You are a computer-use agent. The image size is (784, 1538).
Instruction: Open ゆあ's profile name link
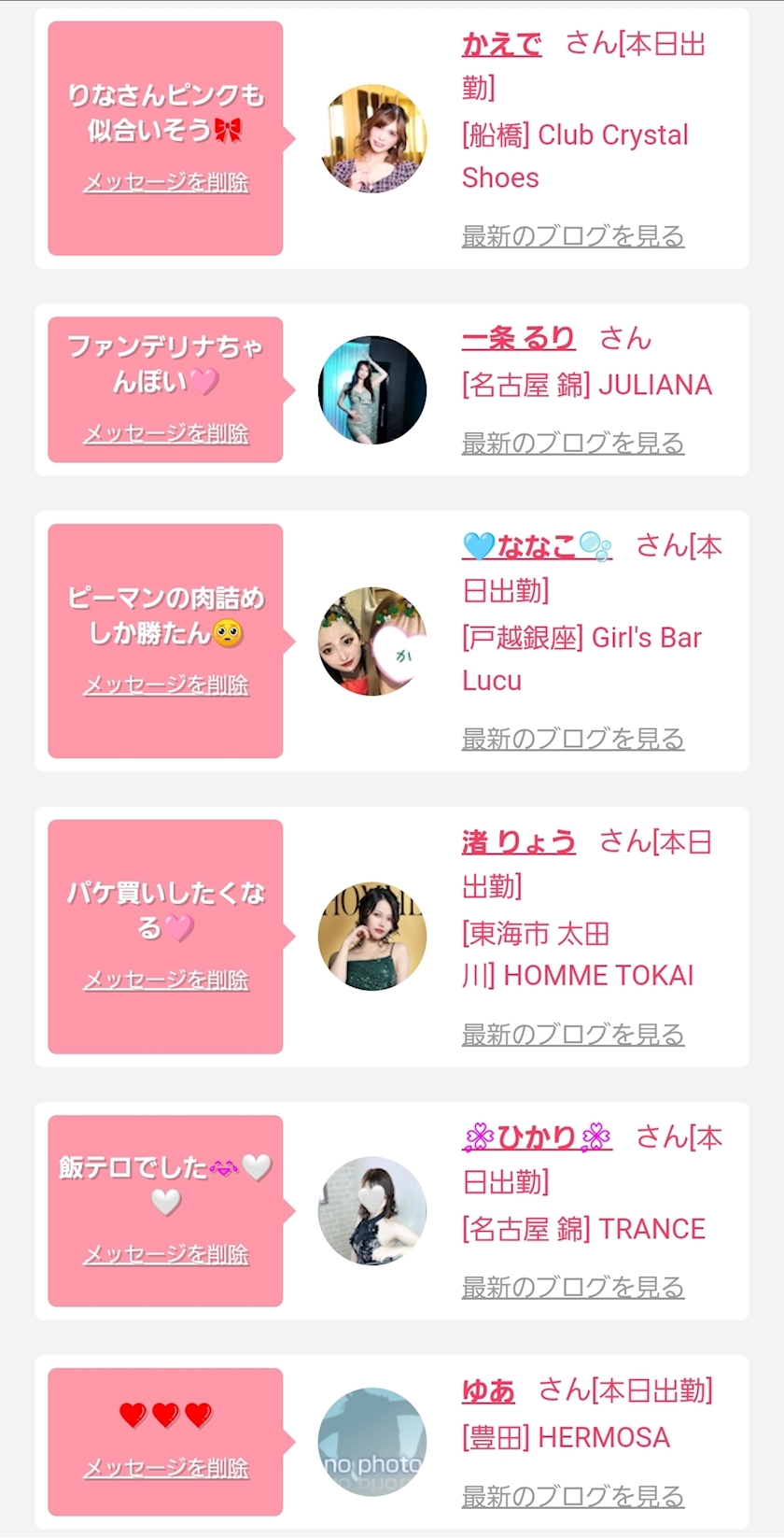pyautogui.click(x=488, y=1391)
